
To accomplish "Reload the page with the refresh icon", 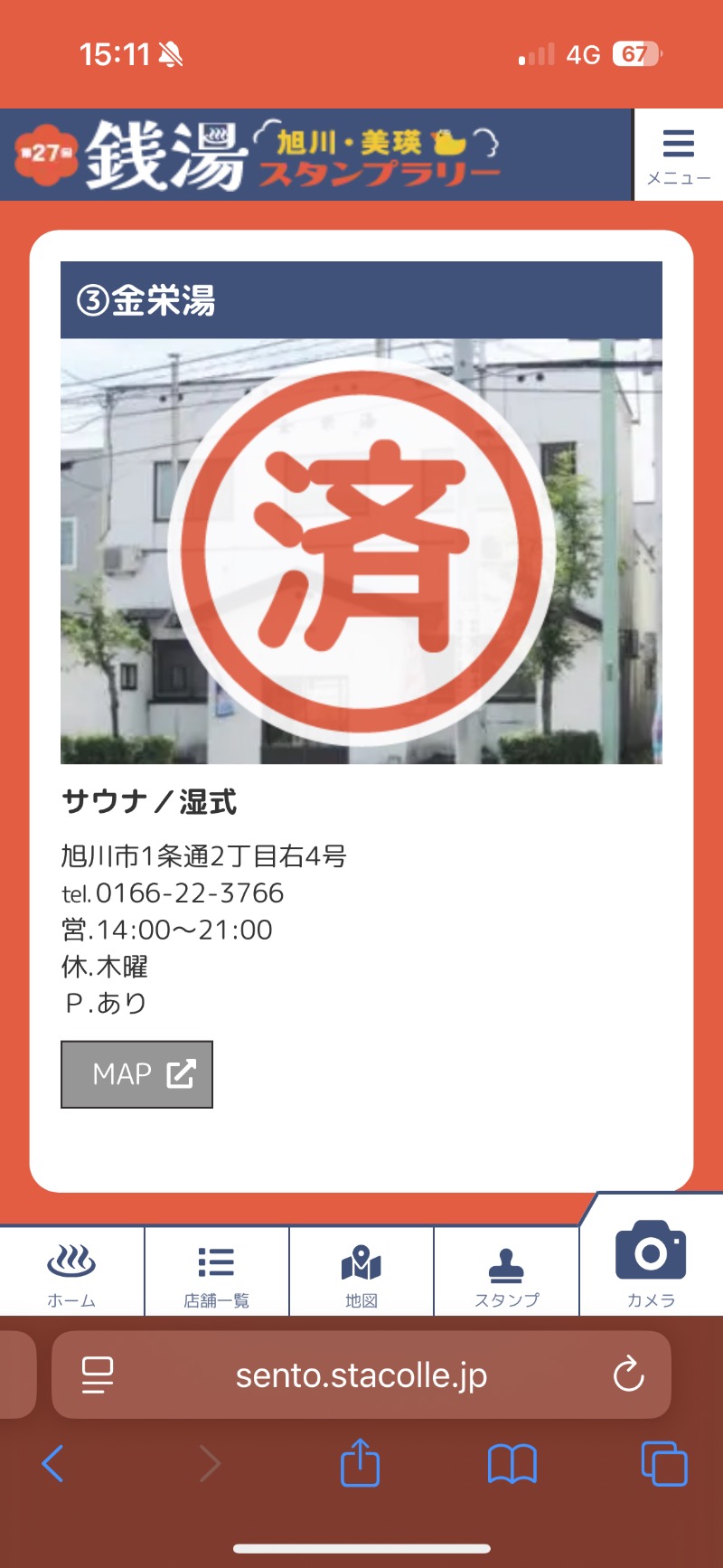I will (x=627, y=1375).
